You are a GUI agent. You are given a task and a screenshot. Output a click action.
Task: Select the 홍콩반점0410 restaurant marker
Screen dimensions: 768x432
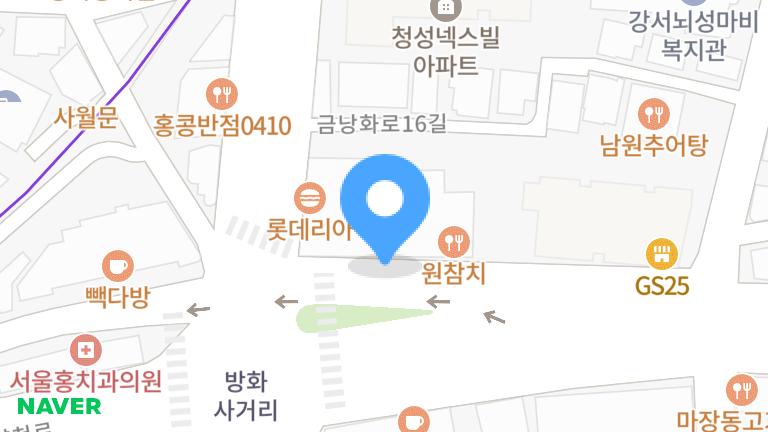pos(221,95)
